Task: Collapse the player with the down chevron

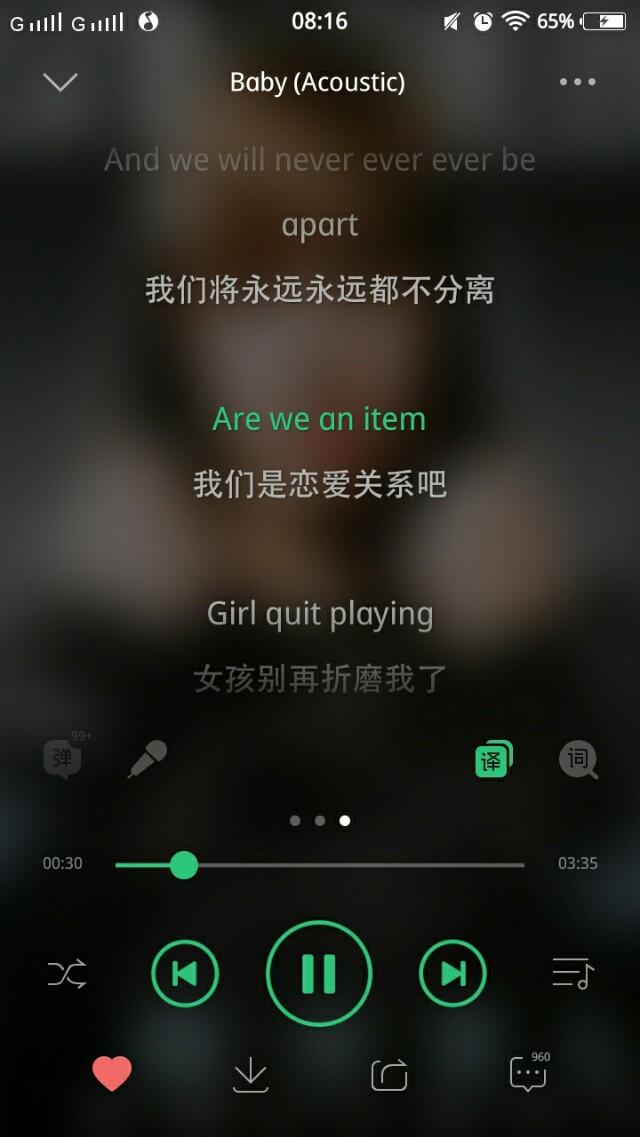Action: tap(61, 82)
